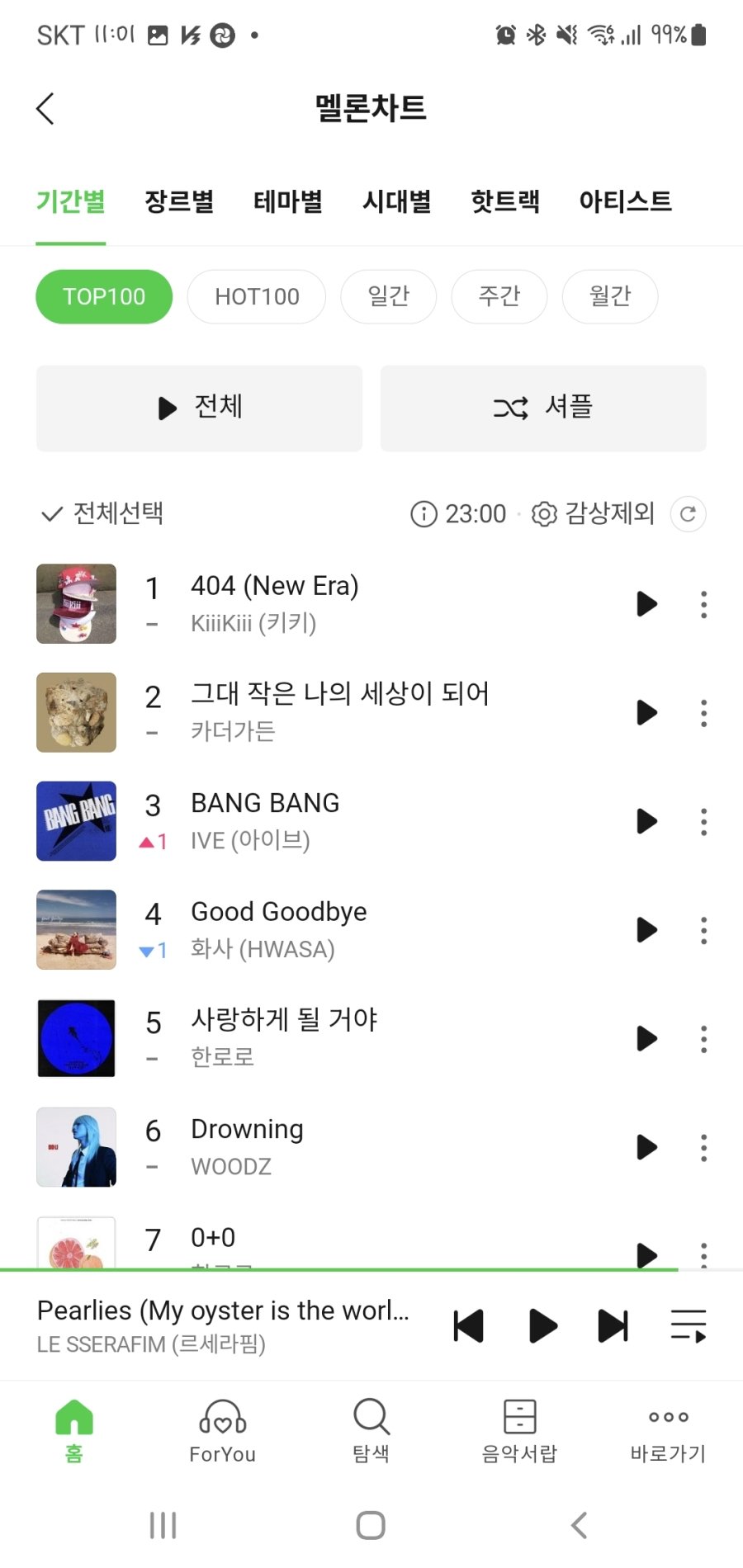The width and height of the screenshot is (743, 1568).
Task: Open the 아티스트 chart tab
Action: 625,201
